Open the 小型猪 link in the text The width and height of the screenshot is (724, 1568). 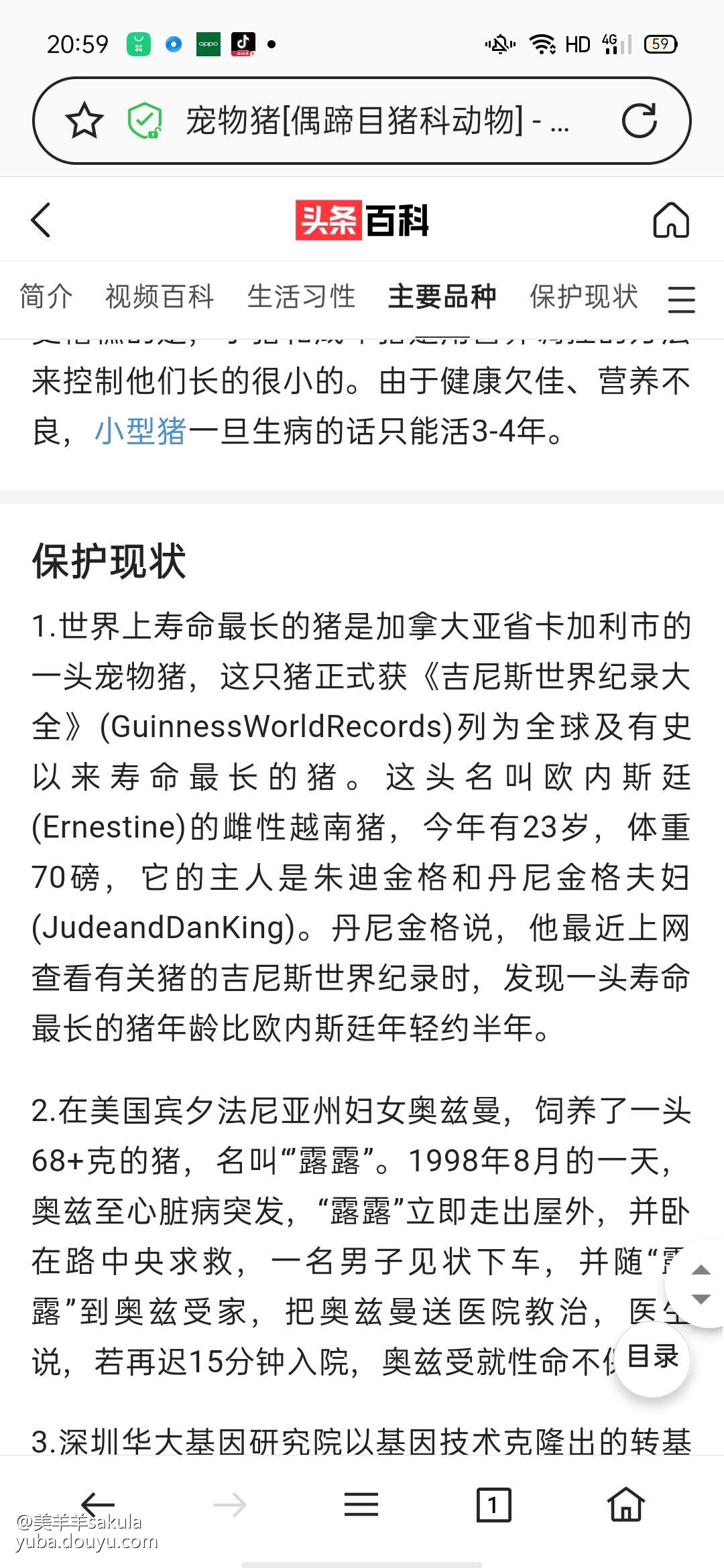(140, 431)
